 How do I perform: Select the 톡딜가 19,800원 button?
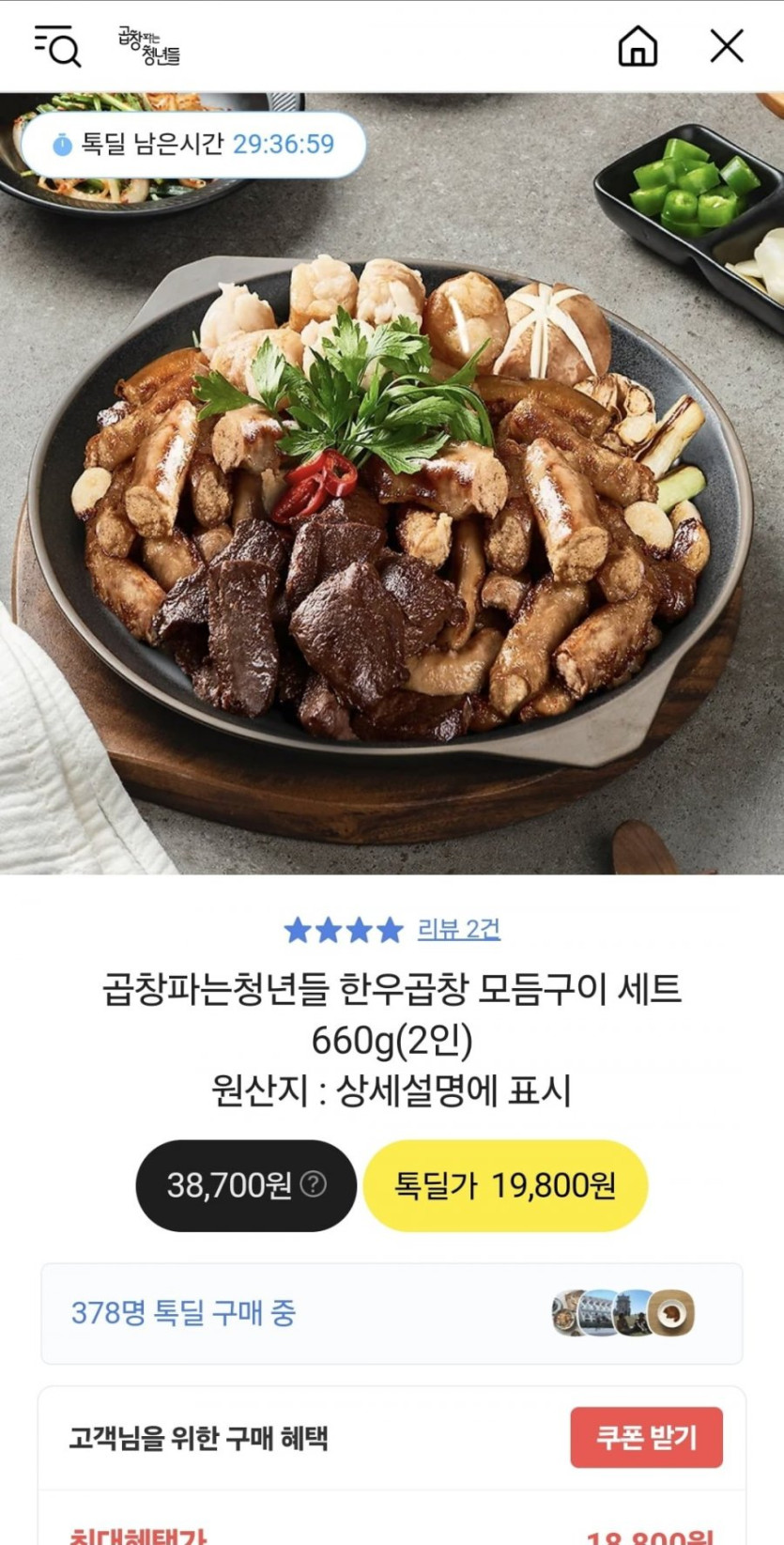(505, 1185)
